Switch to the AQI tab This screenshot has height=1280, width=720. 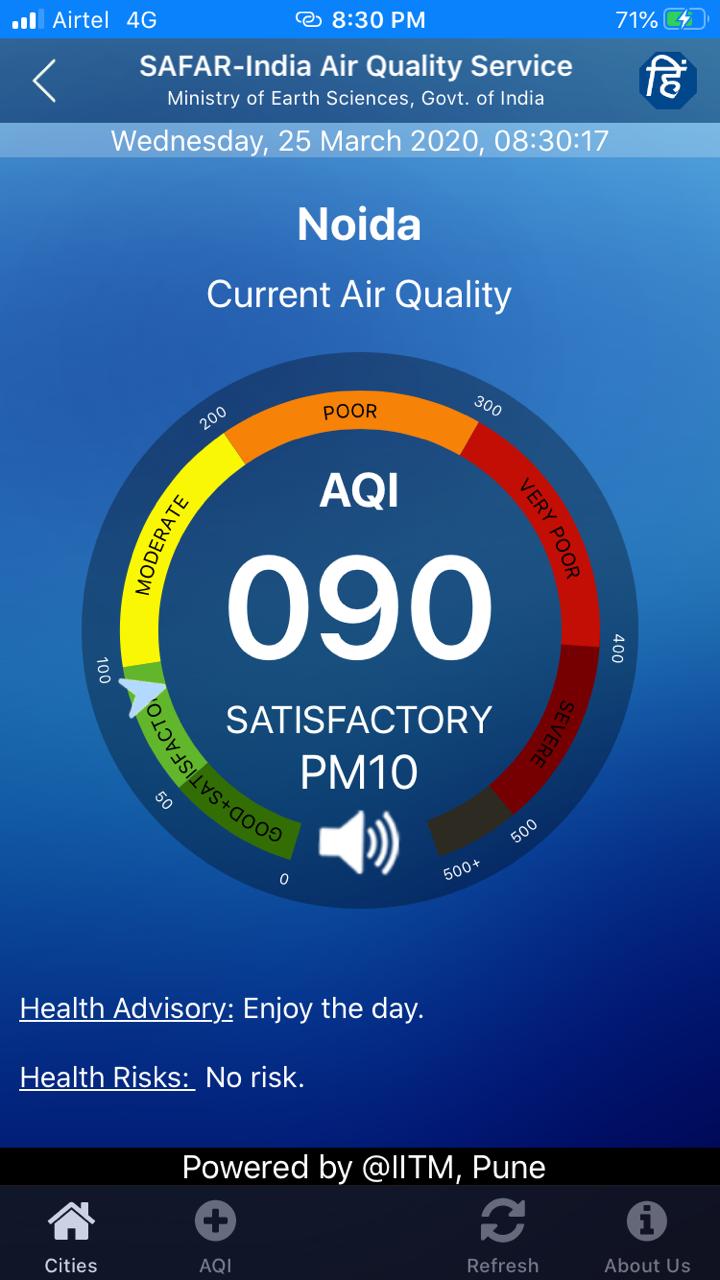[215, 1238]
